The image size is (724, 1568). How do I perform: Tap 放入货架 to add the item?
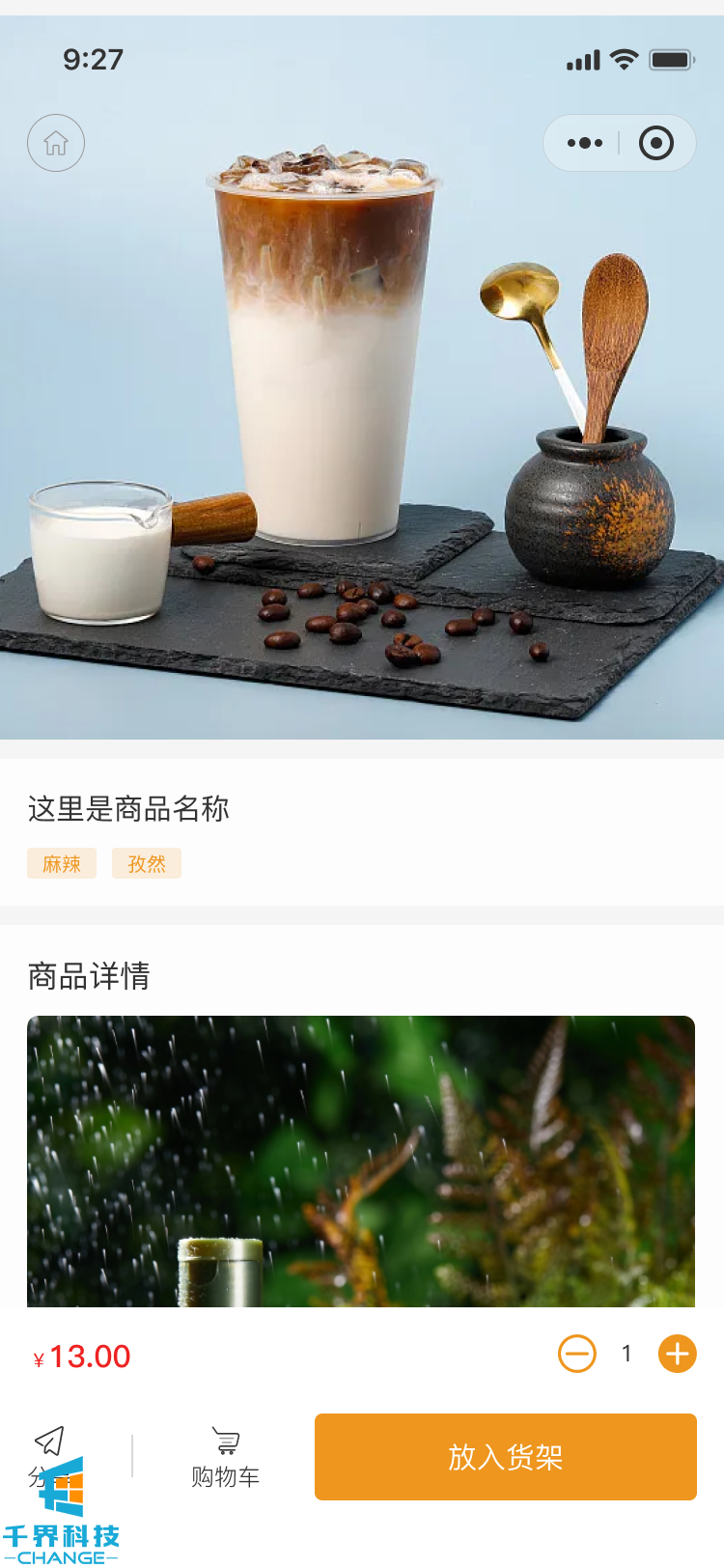click(505, 1456)
